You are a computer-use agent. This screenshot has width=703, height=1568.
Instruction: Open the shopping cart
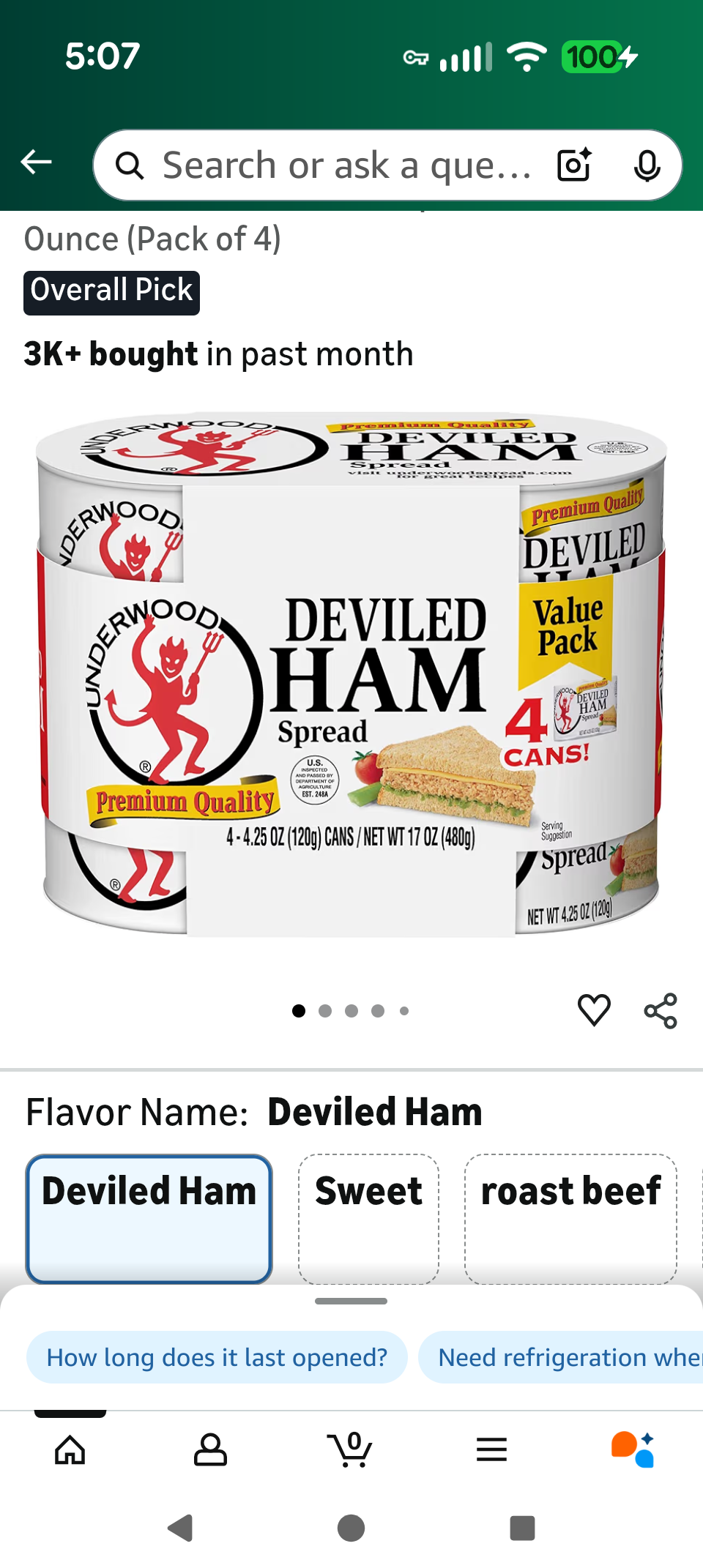[x=350, y=1449]
